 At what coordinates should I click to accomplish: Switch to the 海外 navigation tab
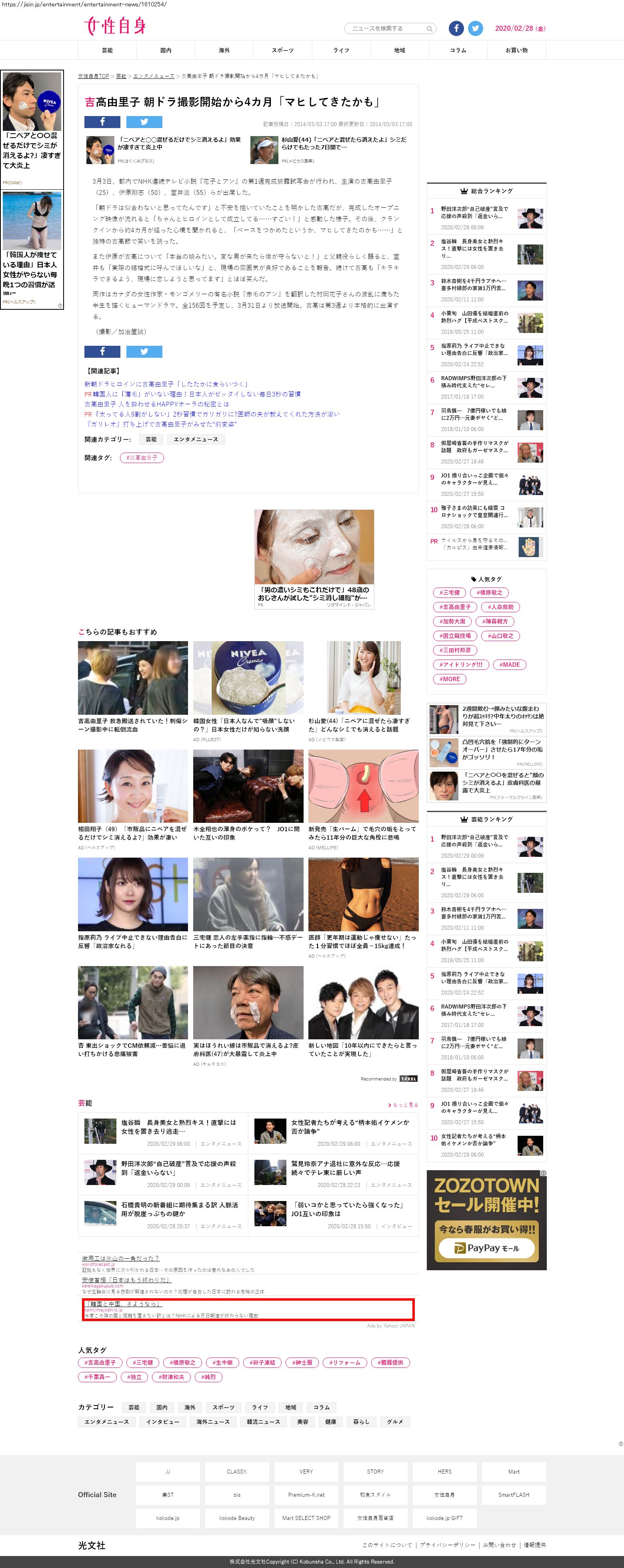pos(224,50)
